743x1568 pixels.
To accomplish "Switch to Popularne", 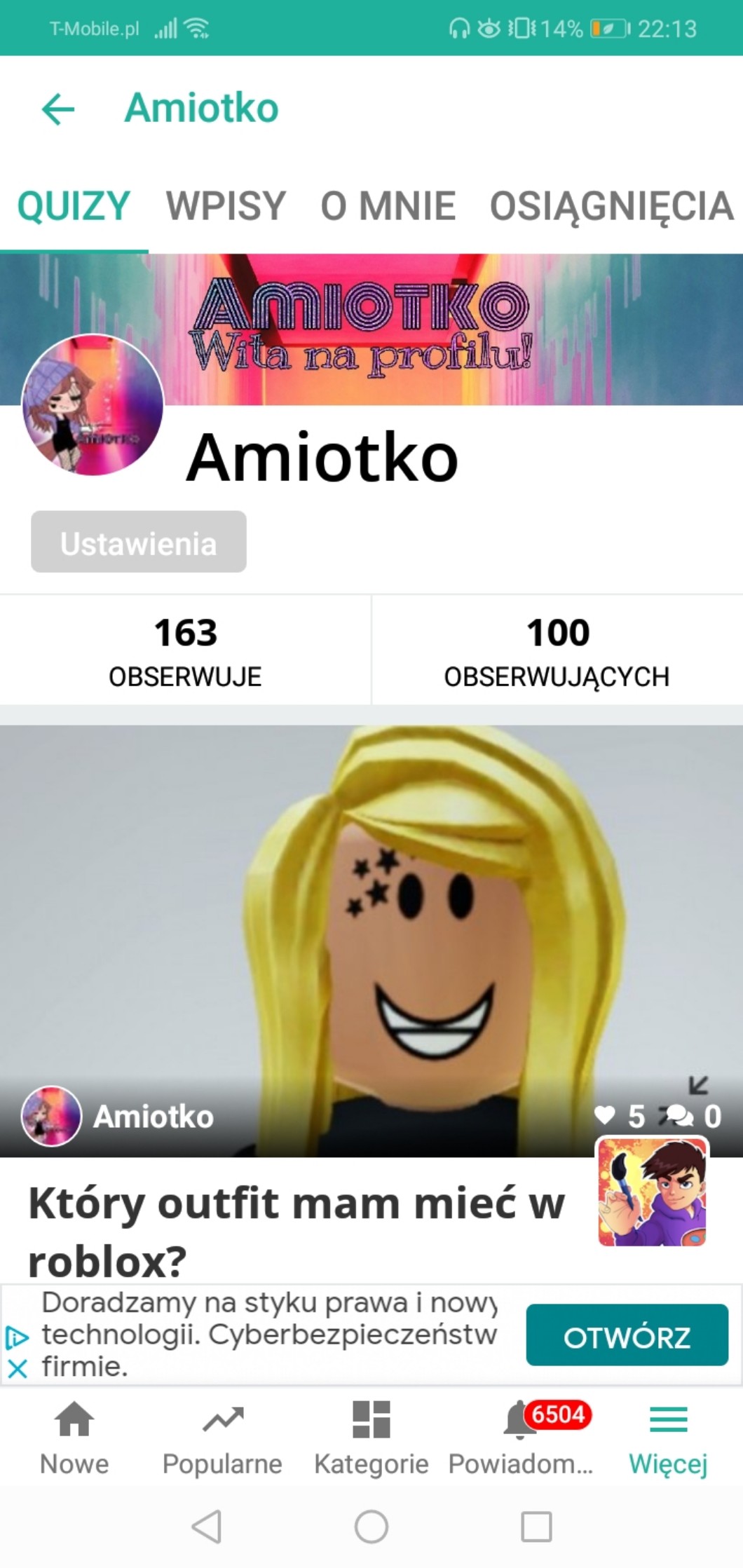I will (222, 1437).
